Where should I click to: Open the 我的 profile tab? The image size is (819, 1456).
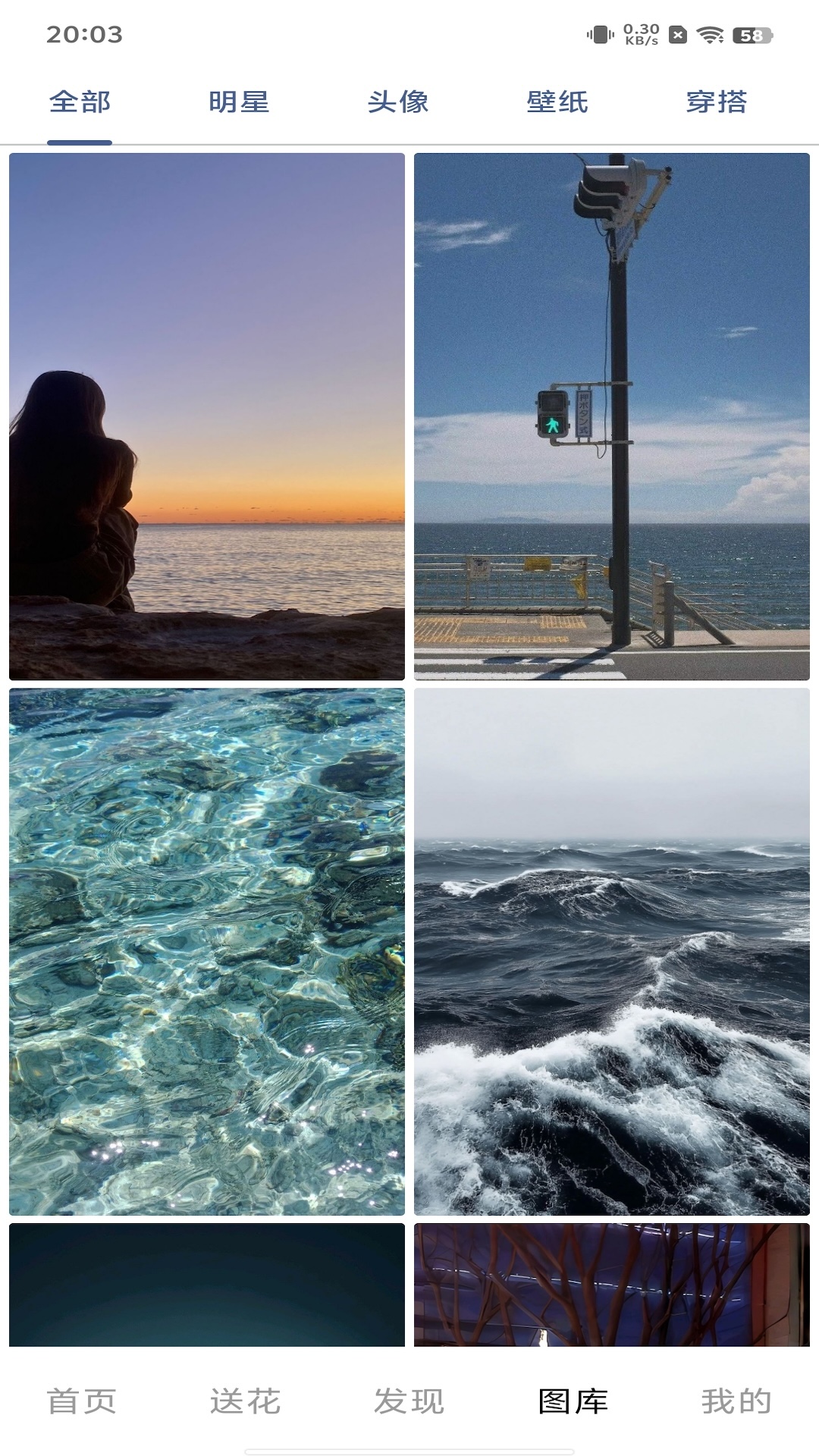click(737, 1401)
